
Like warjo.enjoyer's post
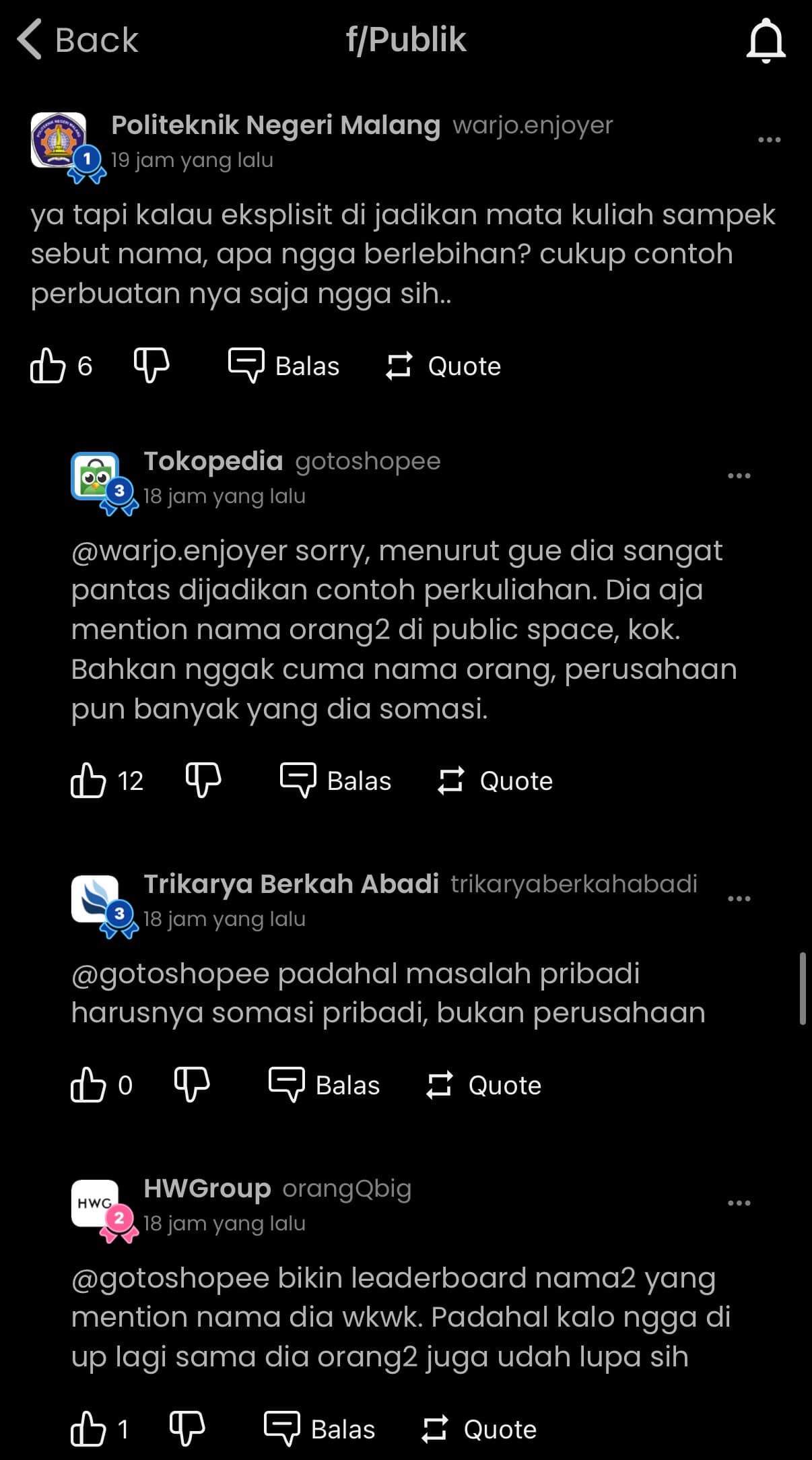pos(48,366)
